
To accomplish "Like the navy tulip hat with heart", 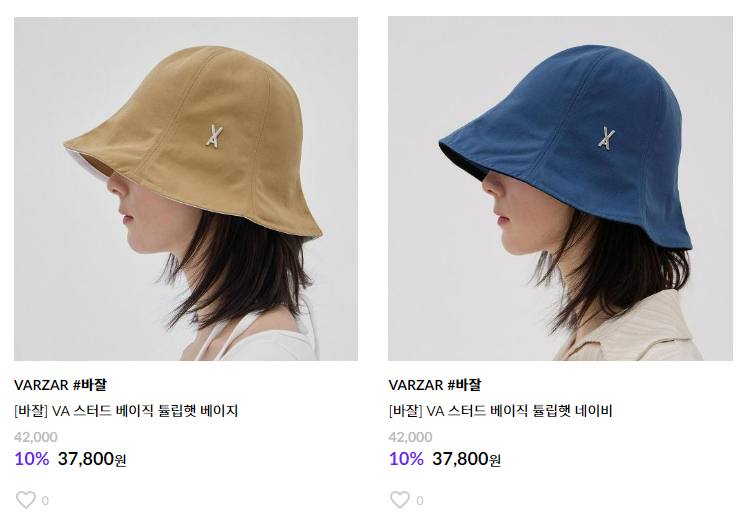I will pos(400,500).
